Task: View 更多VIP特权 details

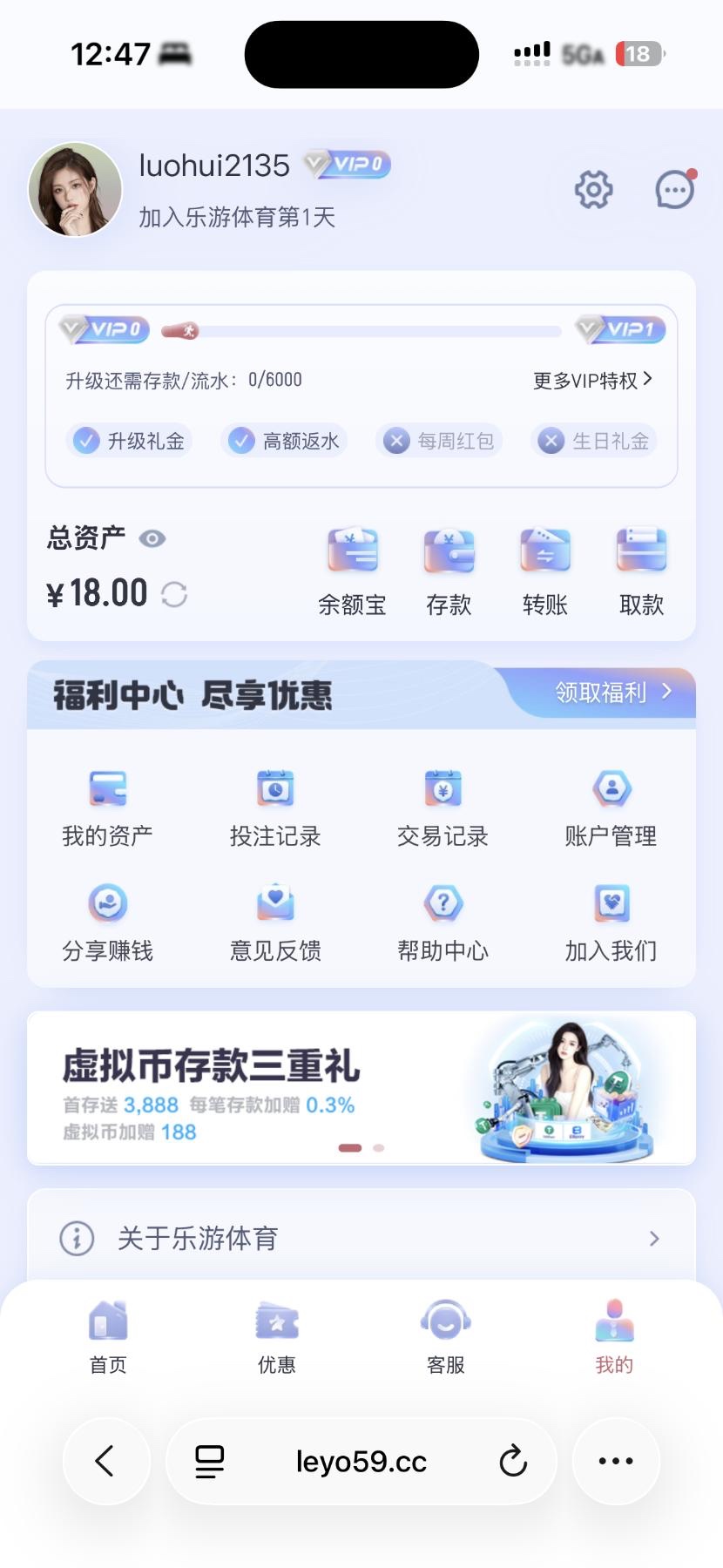Action: (x=592, y=380)
